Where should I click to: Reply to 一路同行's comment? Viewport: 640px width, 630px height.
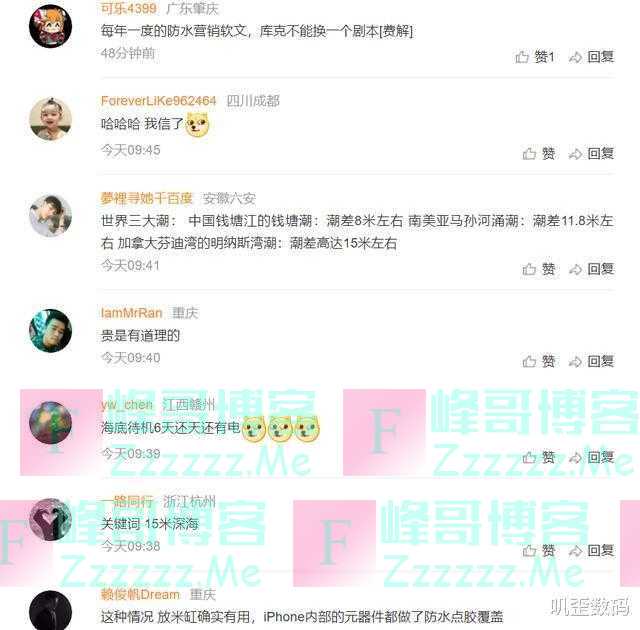591,550
